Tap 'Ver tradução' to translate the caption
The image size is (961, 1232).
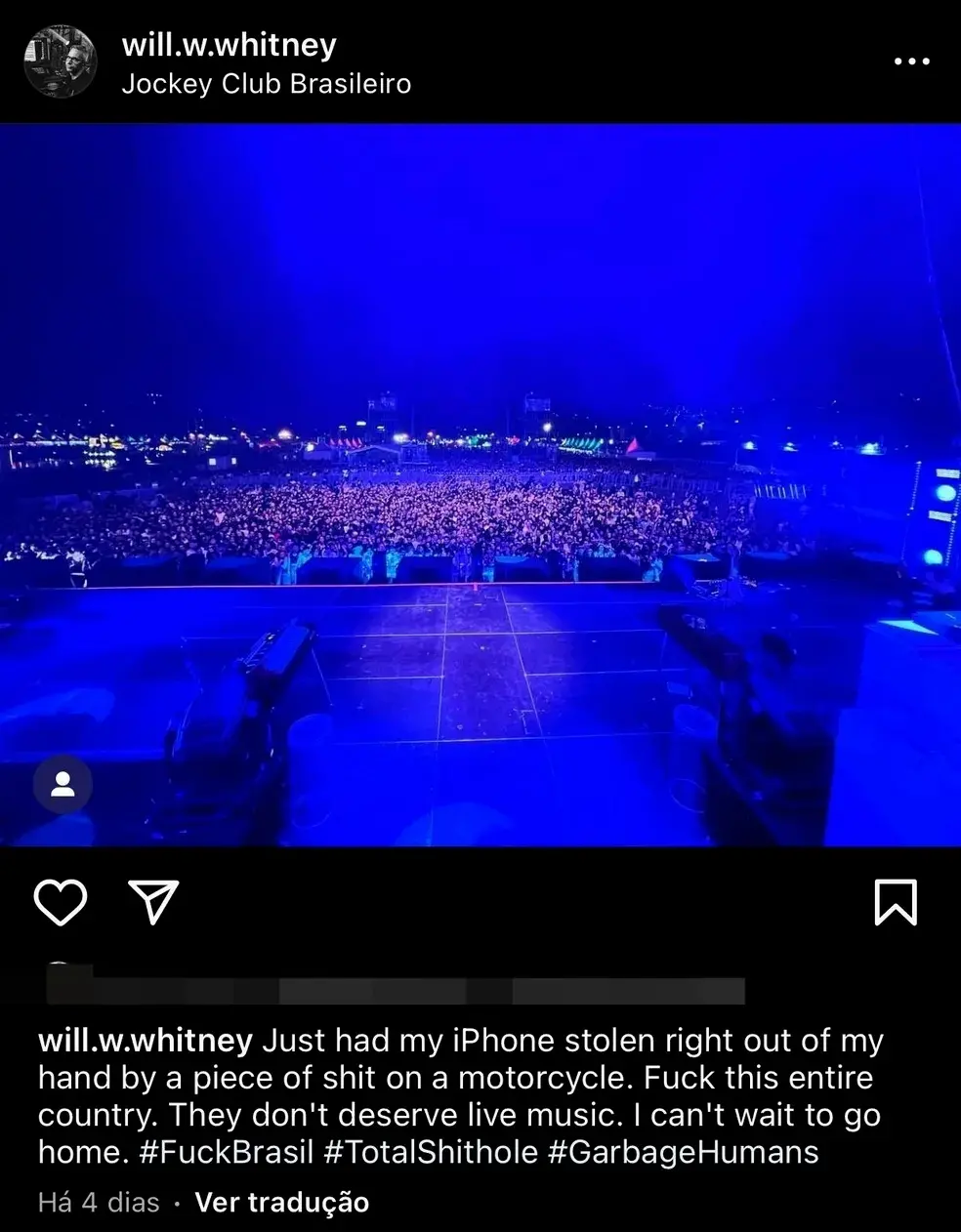point(281,1202)
